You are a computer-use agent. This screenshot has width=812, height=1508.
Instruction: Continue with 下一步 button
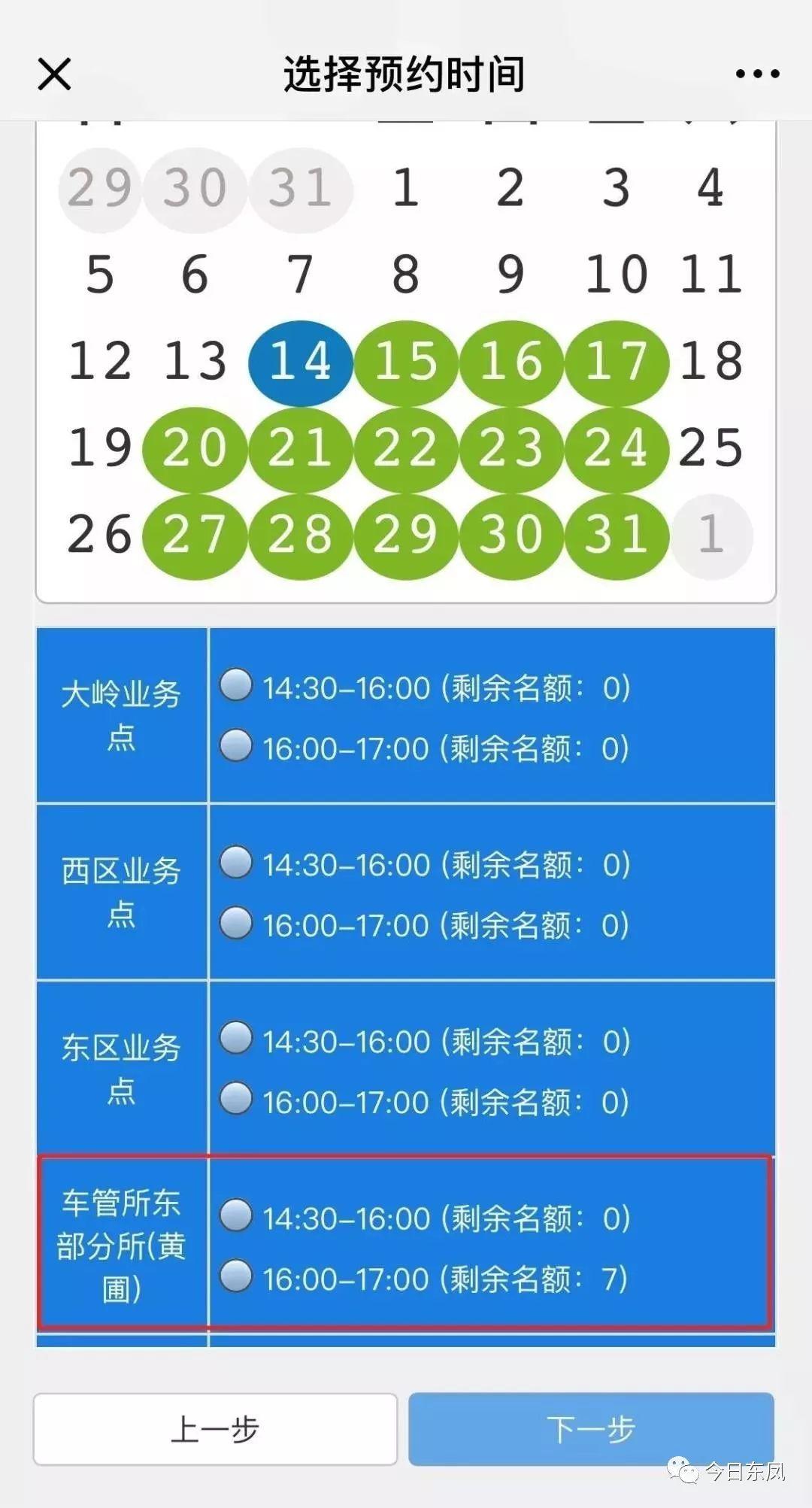(x=591, y=1429)
